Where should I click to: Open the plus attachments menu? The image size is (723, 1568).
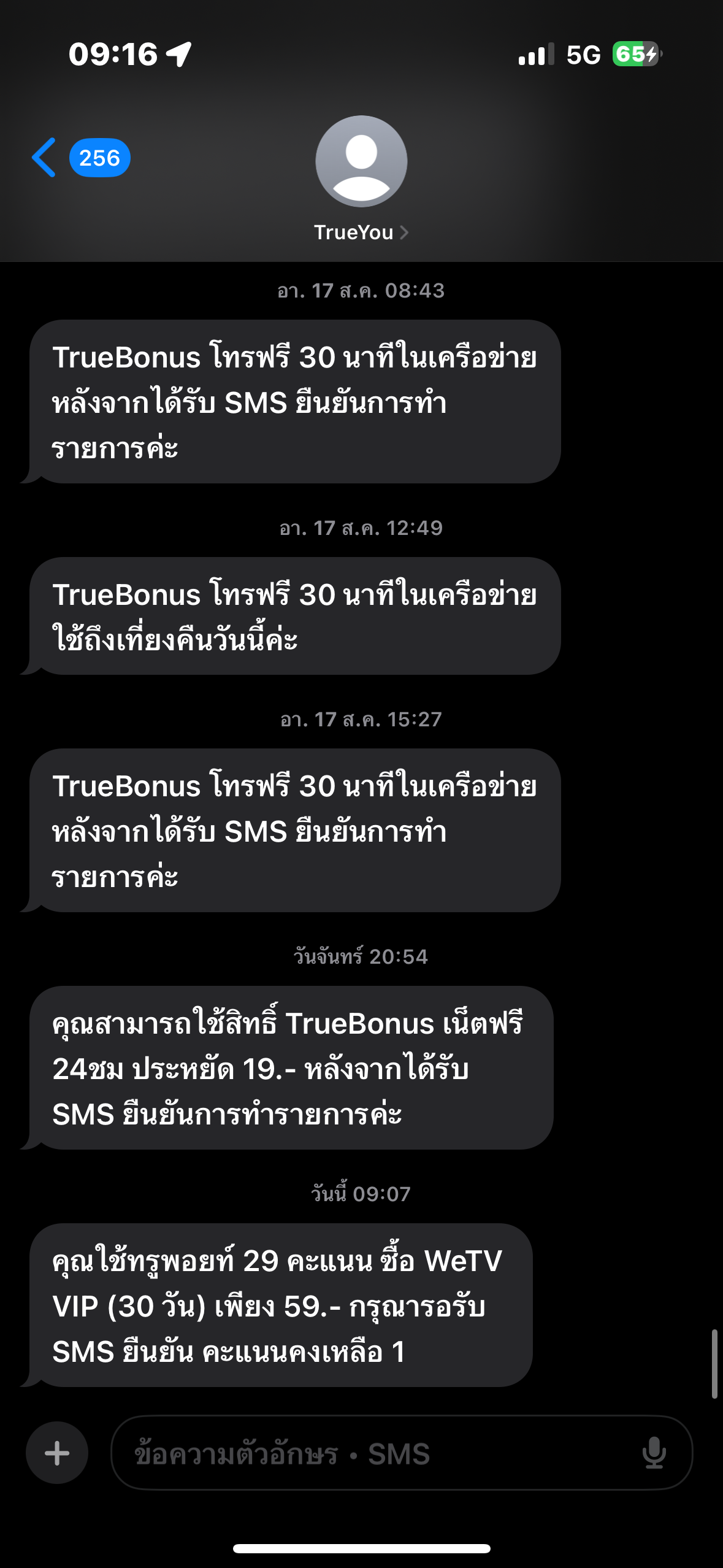pos(57,1453)
